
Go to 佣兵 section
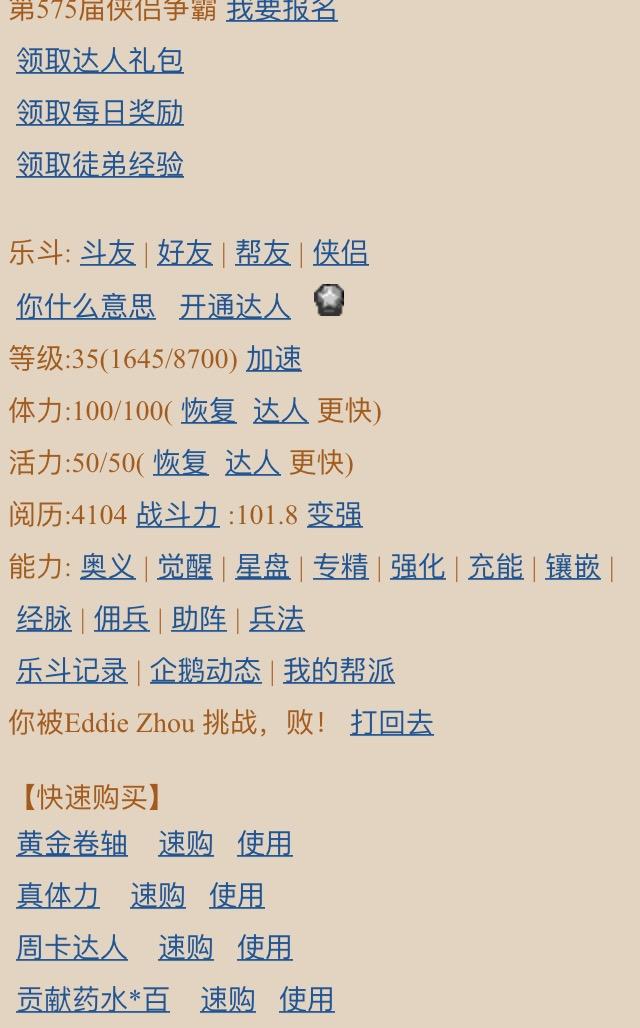(x=121, y=619)
